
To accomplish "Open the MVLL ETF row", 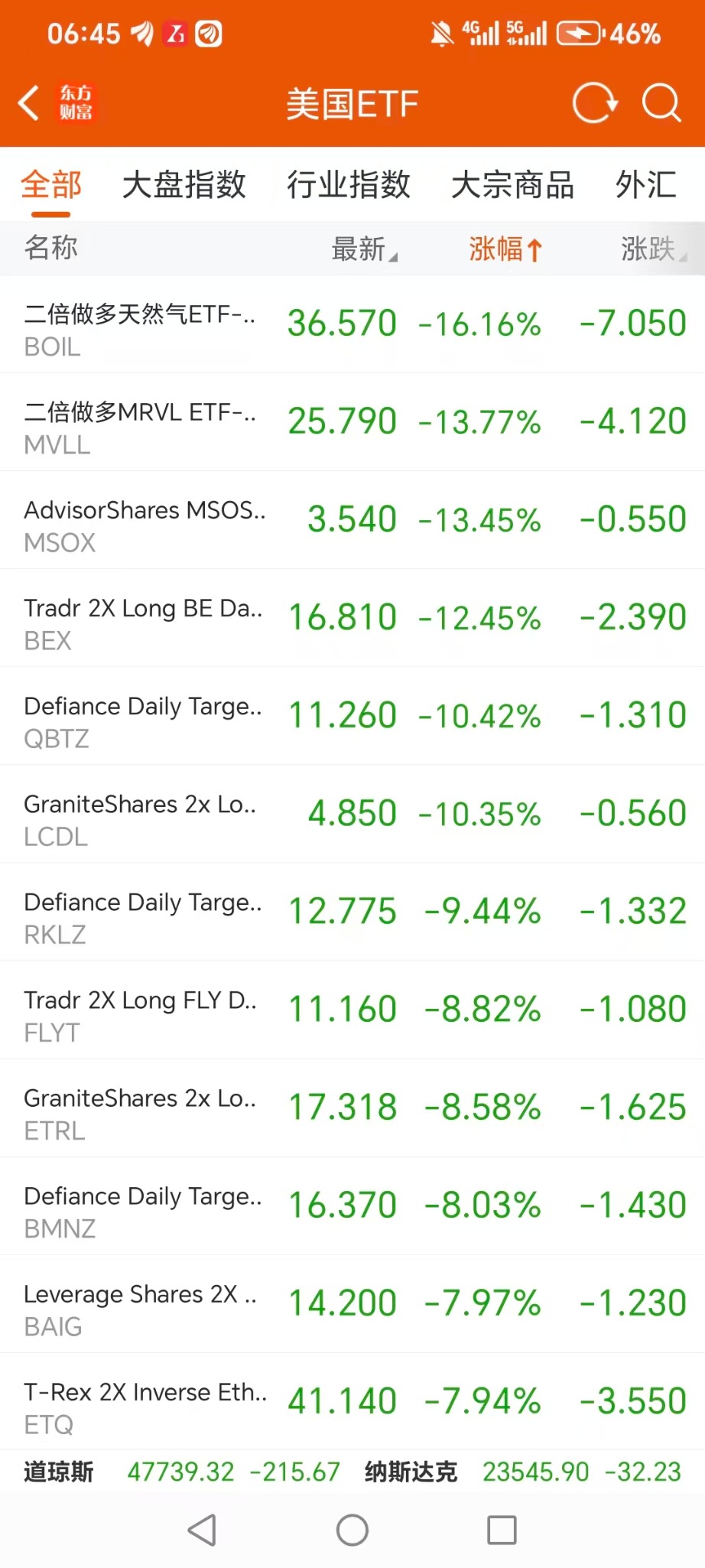I will 352,422.
